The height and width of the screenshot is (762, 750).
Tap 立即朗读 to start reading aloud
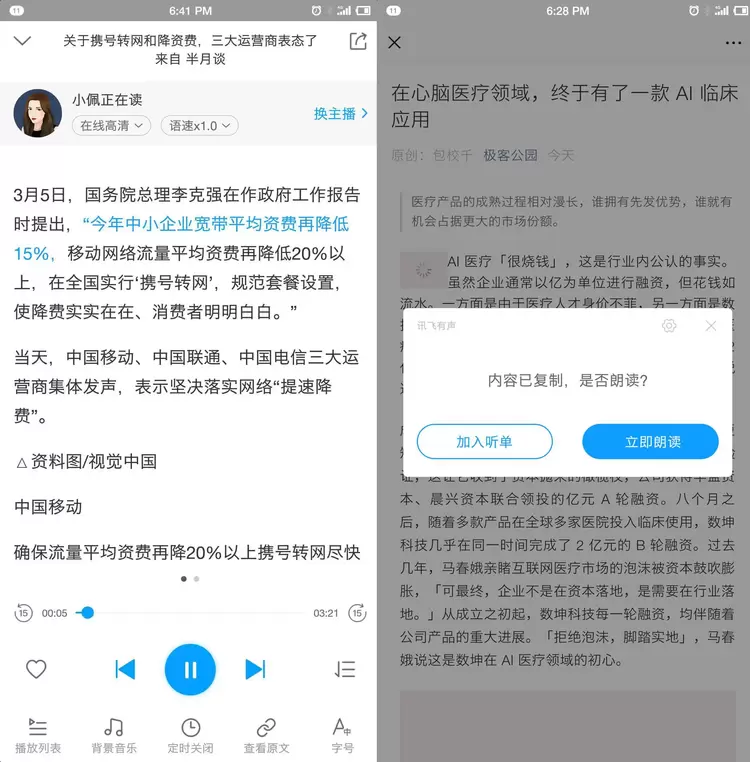[651, 442]
